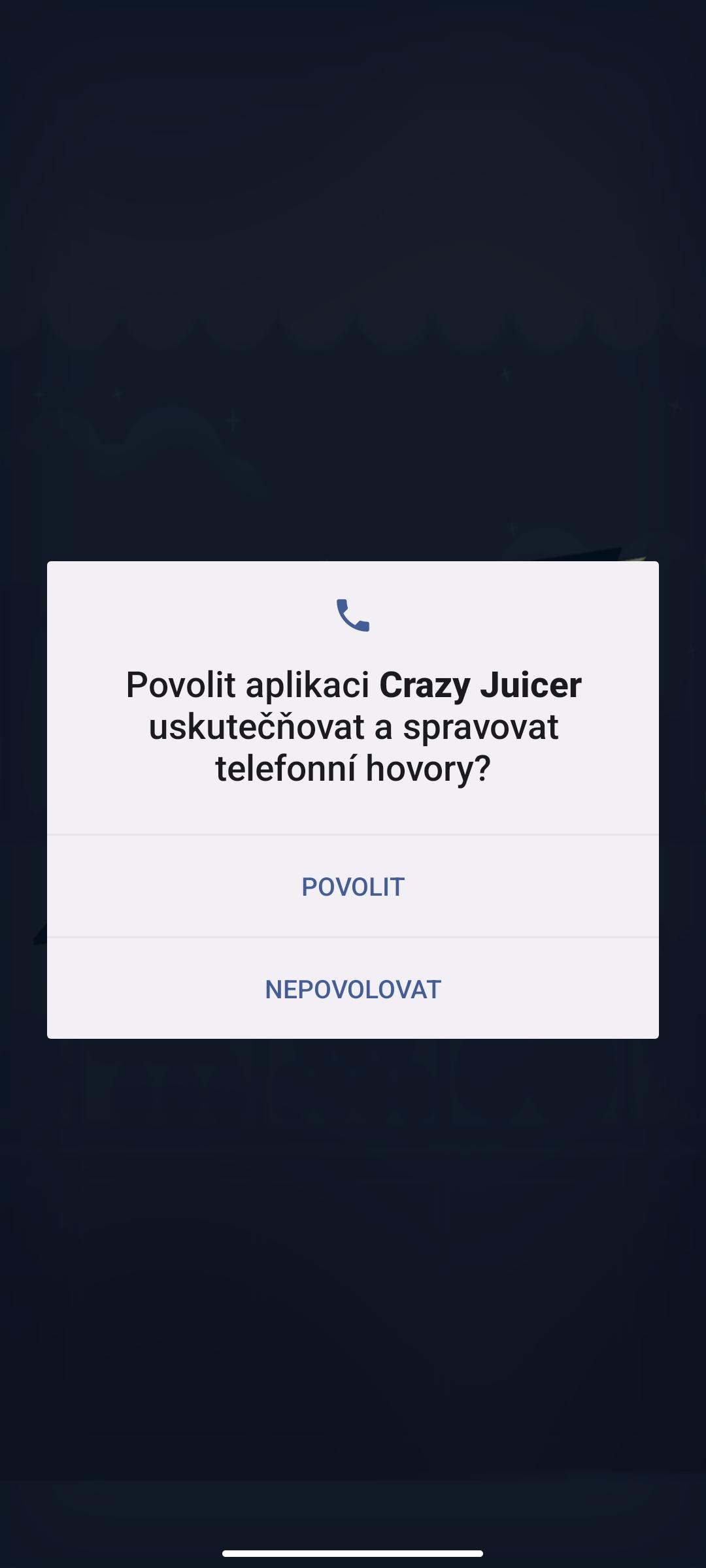Tap POVOLIT to allow phone calls
The width and height of the screenshot is (706, 1568).
coord(353,887)
